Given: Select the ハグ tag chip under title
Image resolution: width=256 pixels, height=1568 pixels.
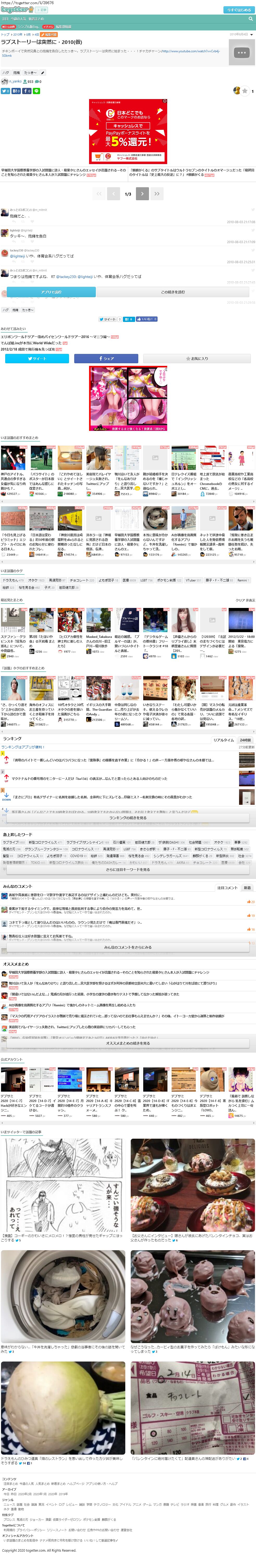Looking at the screenshot, I should coord(5,73).
